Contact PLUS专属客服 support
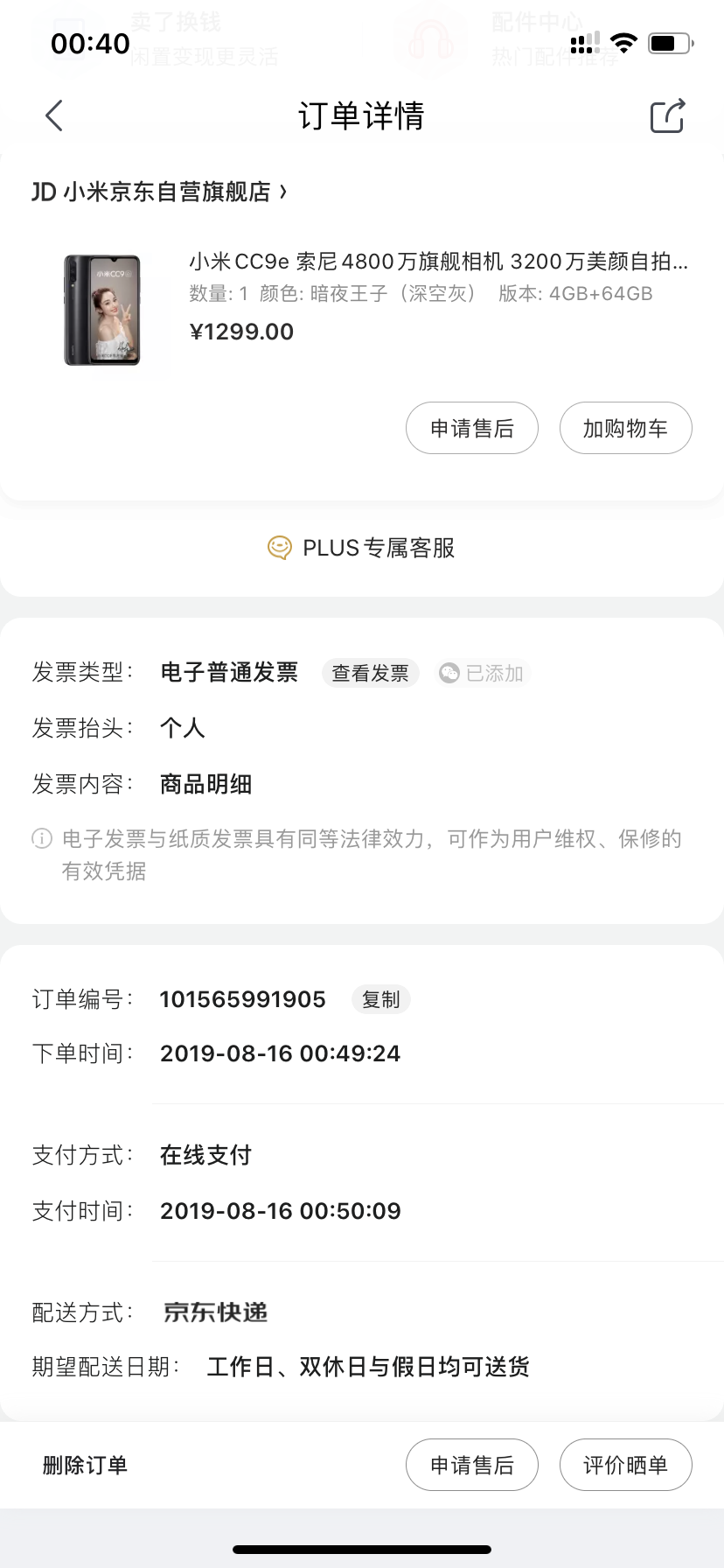 (x=362, y=548)
